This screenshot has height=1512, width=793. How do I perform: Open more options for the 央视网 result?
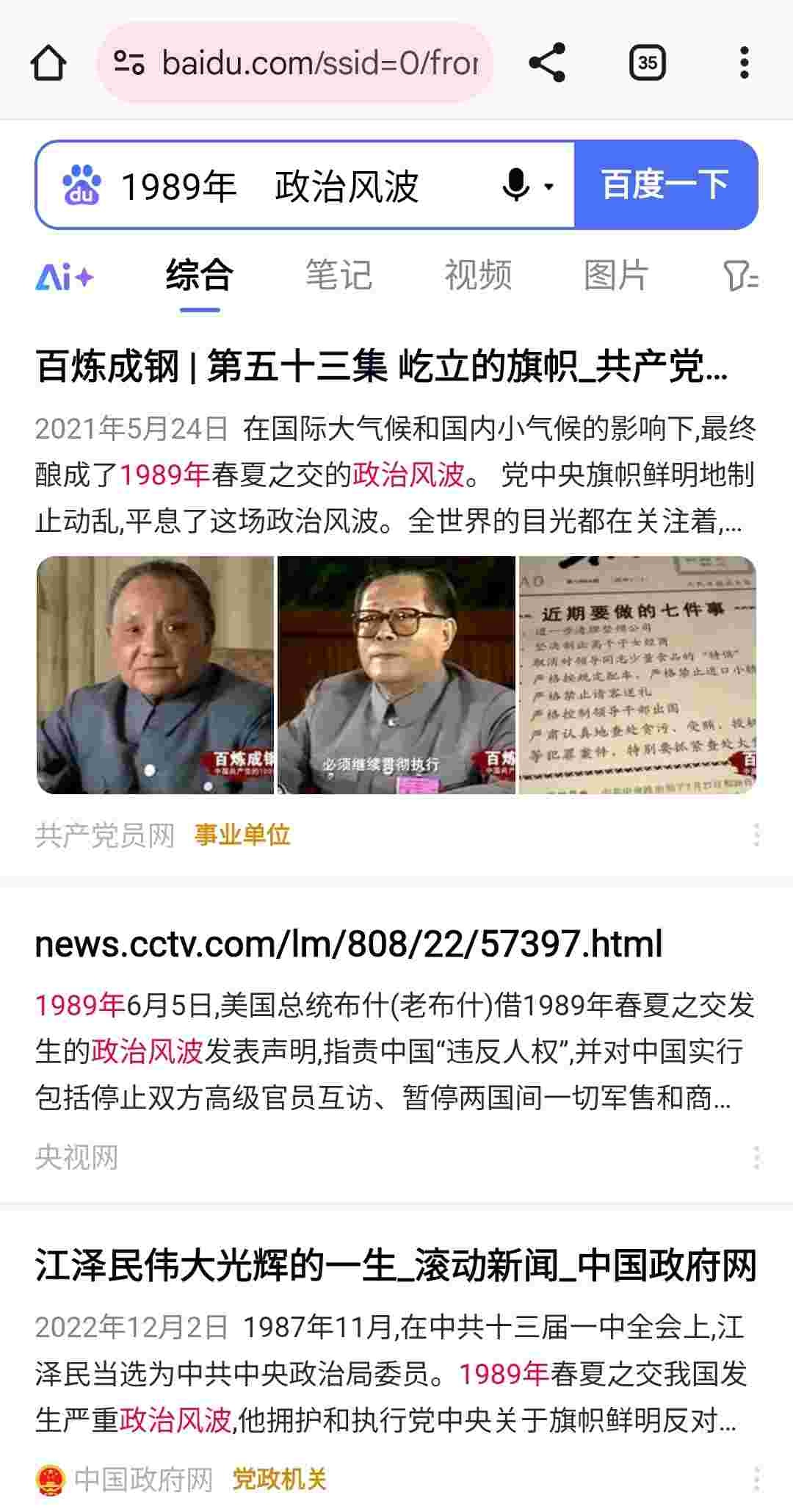coord(756,1158)
